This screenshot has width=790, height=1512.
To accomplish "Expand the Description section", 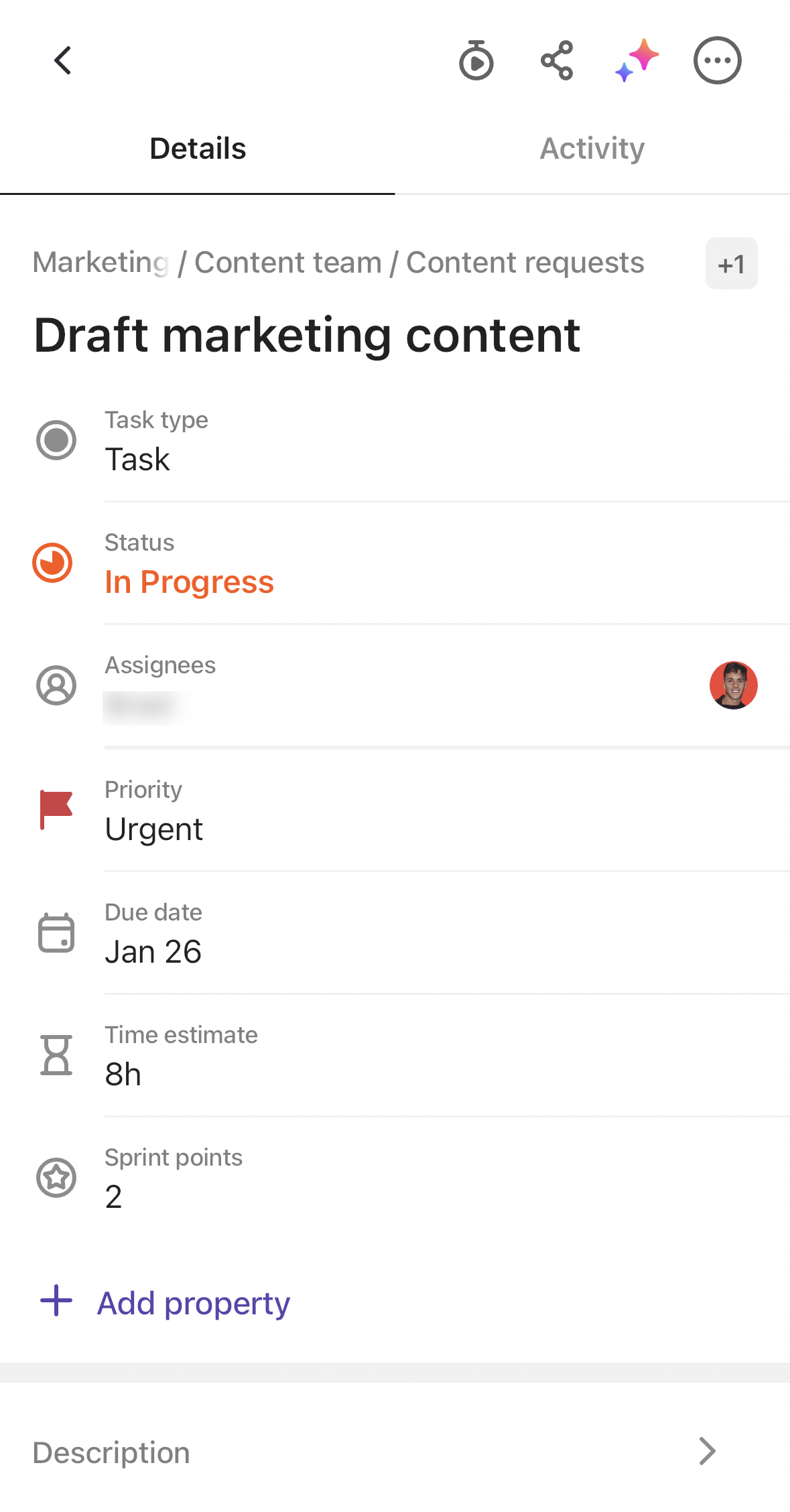I will (x=395, y=1452).
